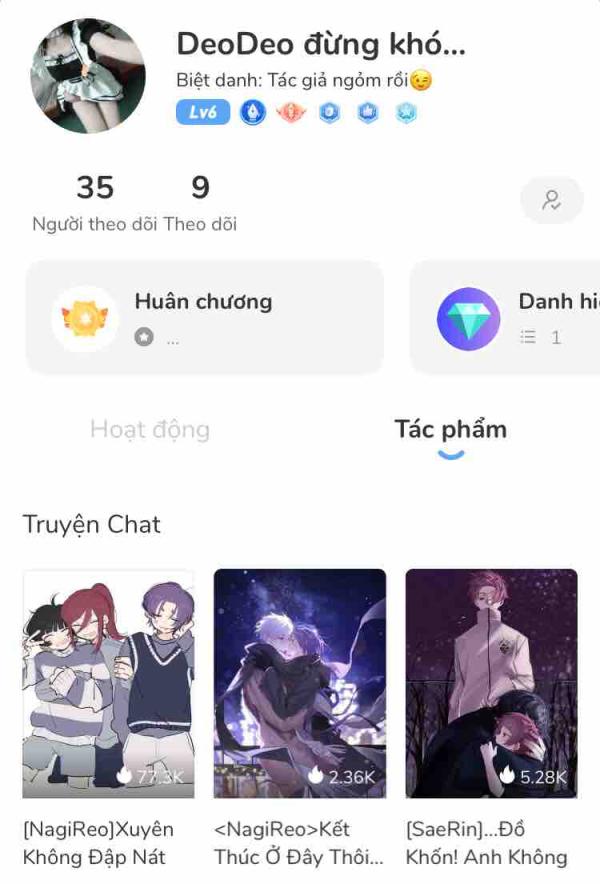Tap the Lv6 level badge

click(203, 113)
